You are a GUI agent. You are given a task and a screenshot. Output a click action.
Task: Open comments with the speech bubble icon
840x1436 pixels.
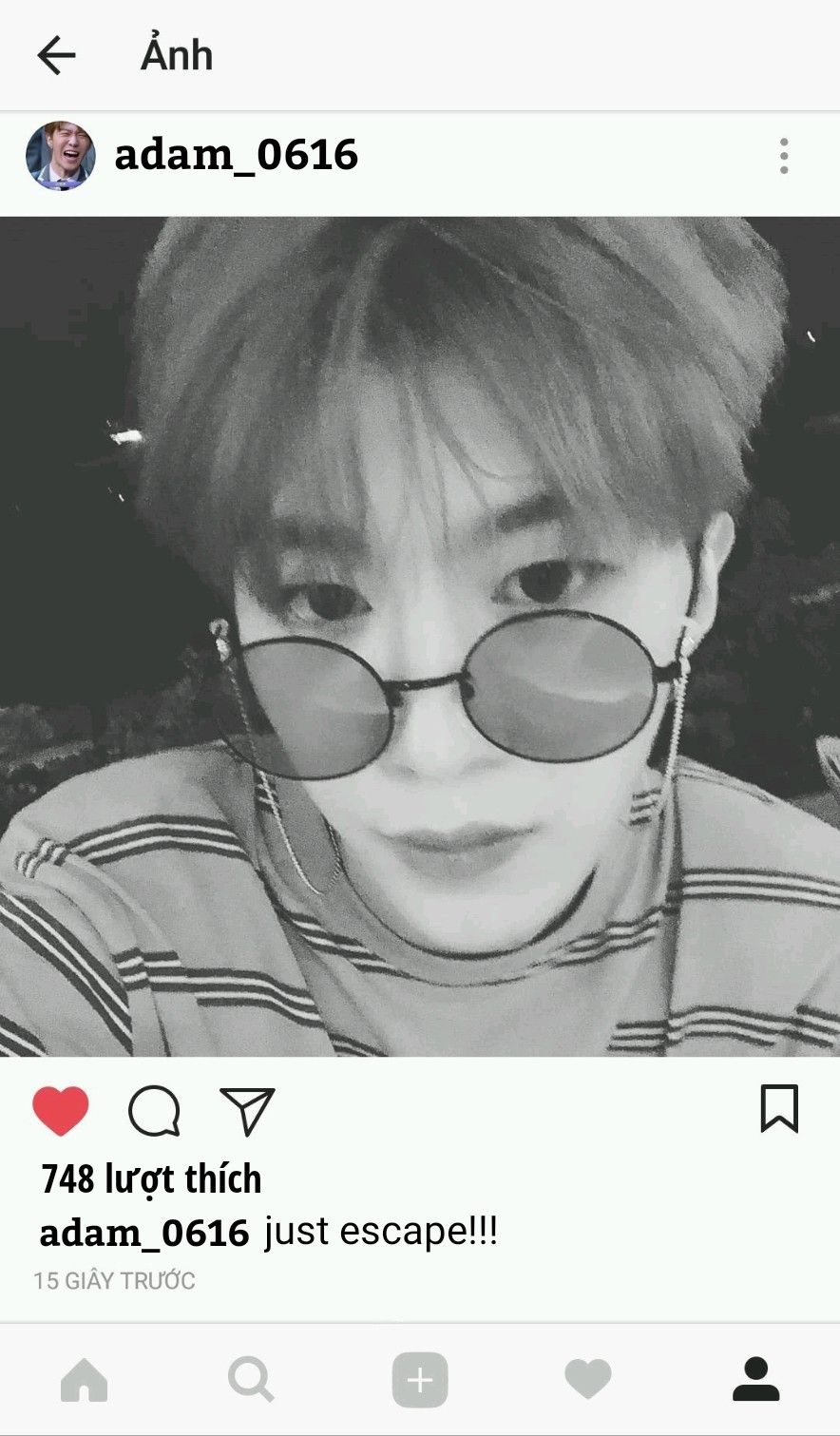[154, 1110]
